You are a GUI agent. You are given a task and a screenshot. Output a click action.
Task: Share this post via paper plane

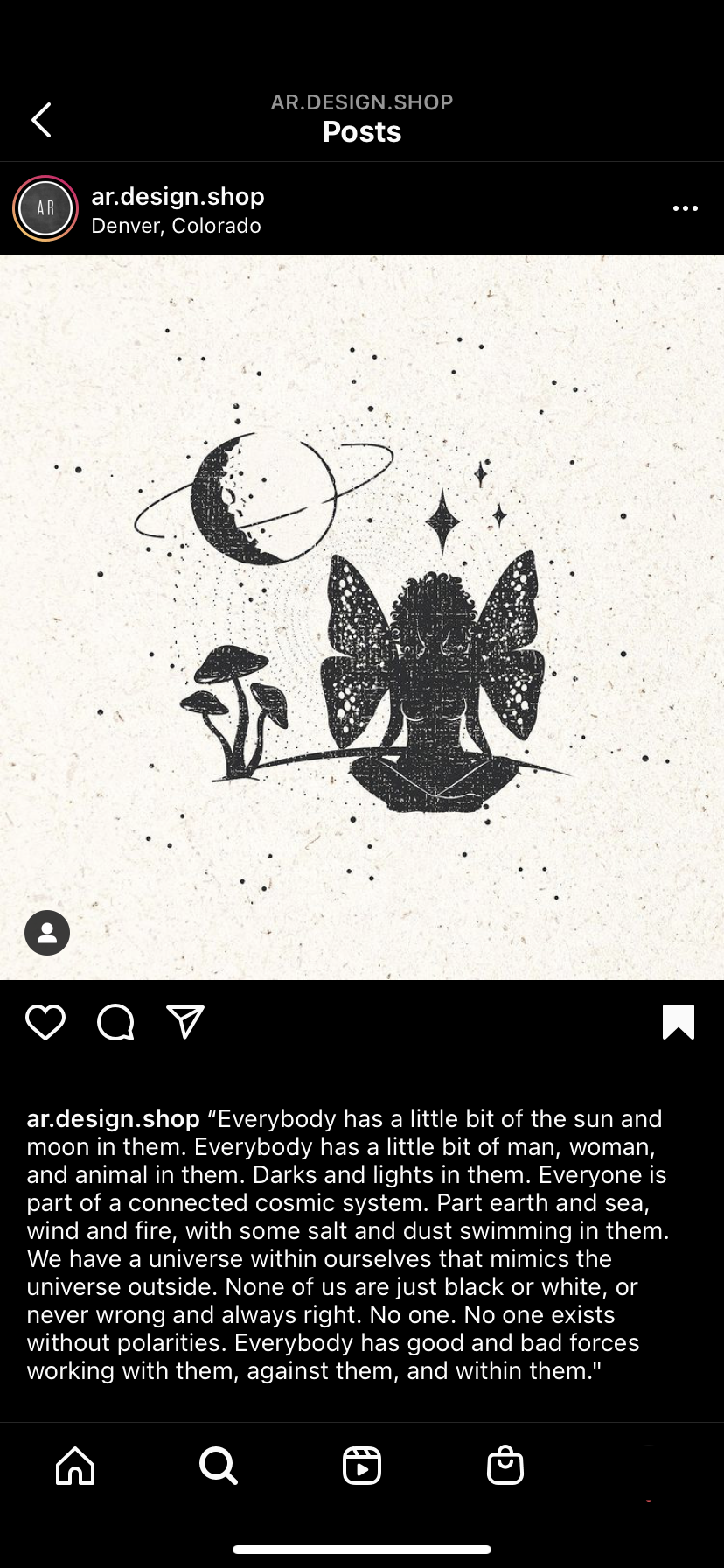pyautogui.click(x=185, y=1021)
